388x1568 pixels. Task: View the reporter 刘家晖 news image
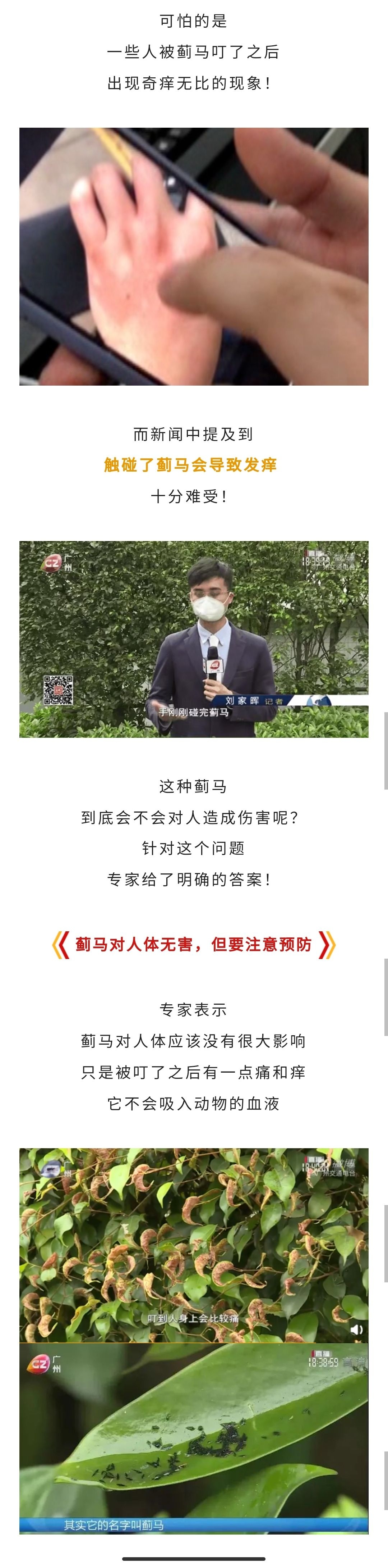(193, 639)
